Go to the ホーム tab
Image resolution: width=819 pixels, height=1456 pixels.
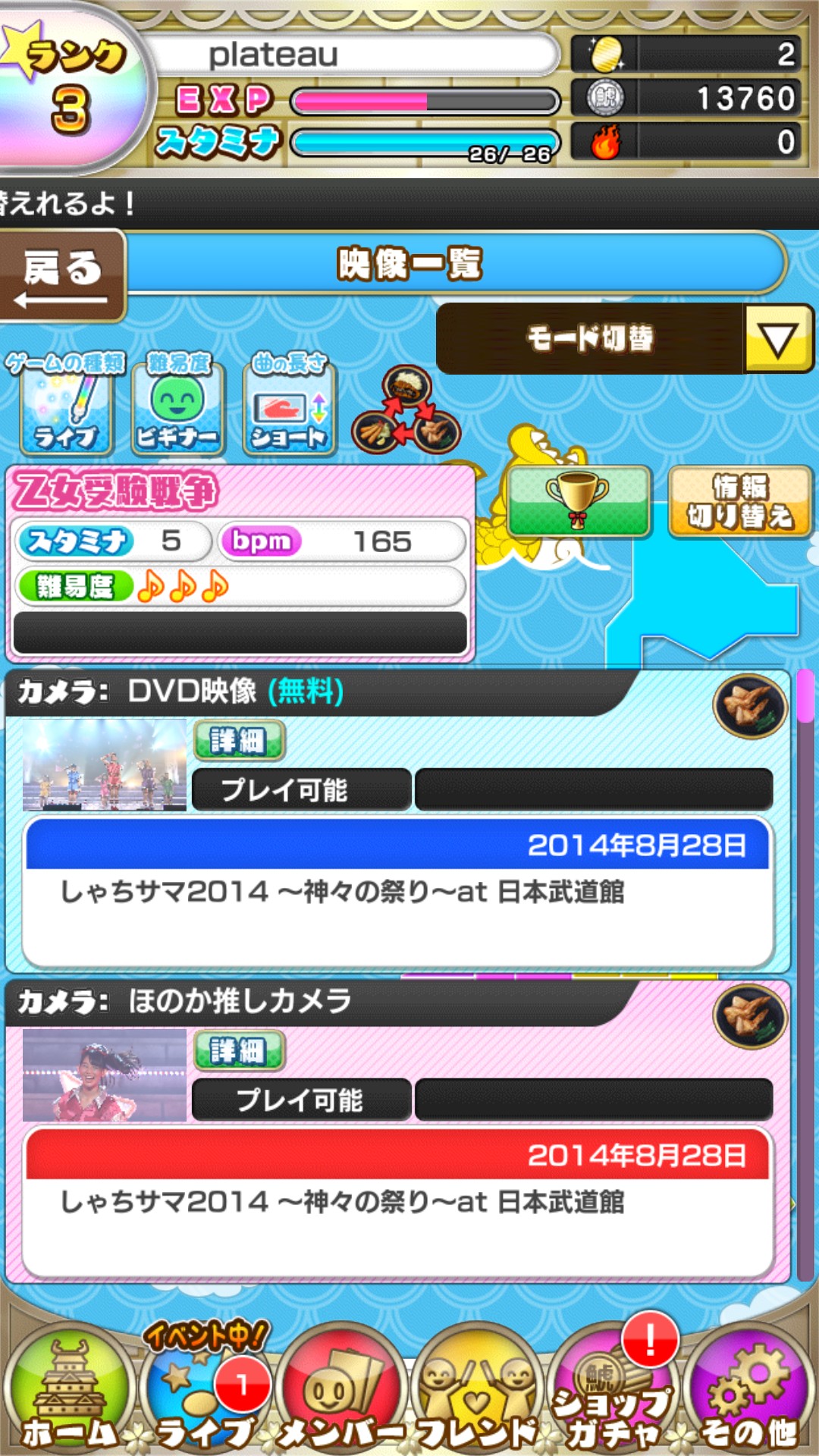68,1392
